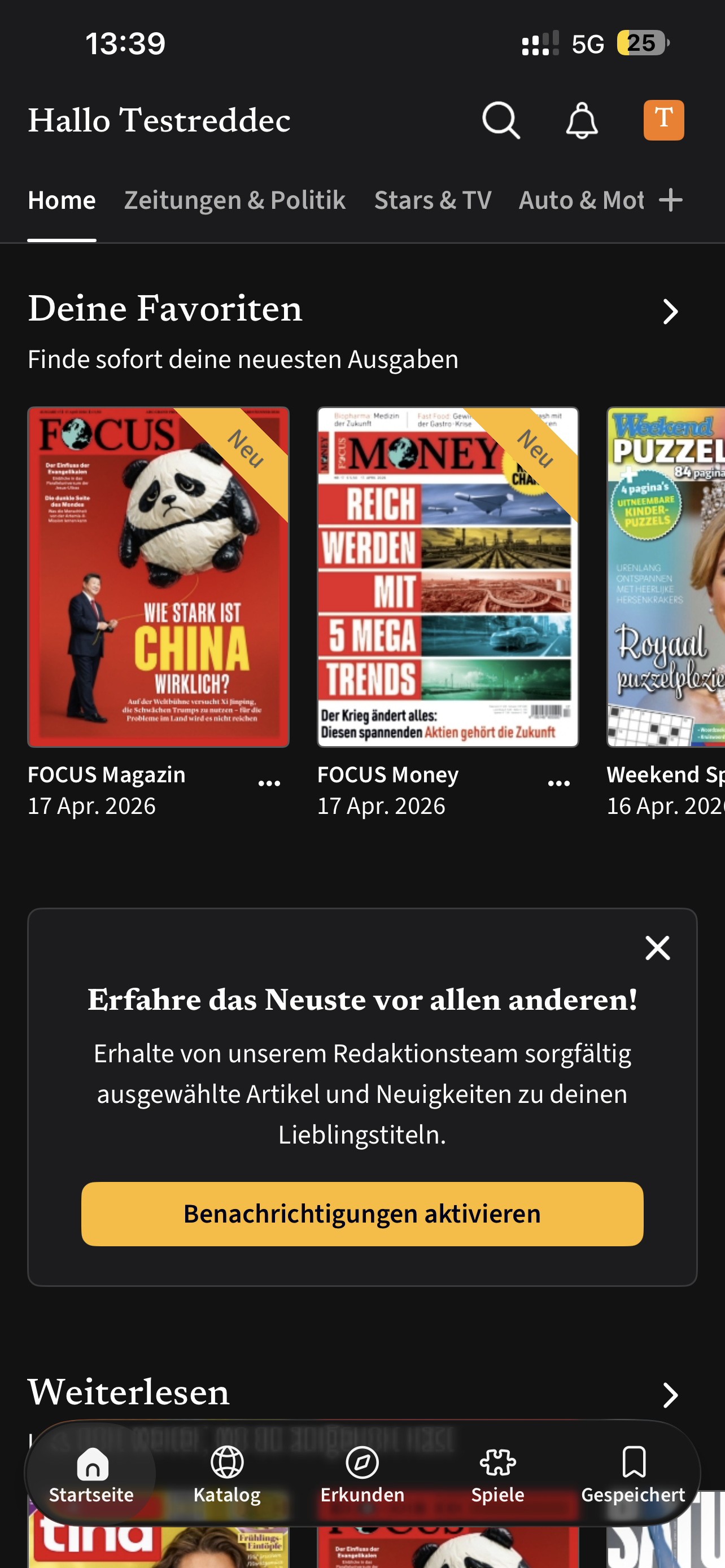Viewport: 725px width, 1568px height.
Task: Expand Deine Favoriten with the chevron
Action: (670, 312)
